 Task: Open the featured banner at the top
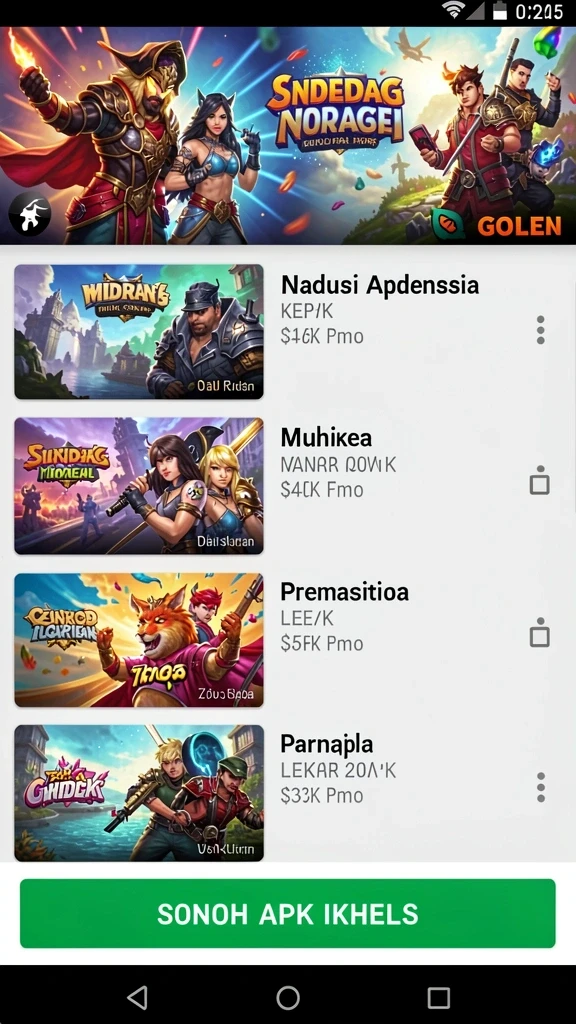pyautogui.click(x=288, y=136)
